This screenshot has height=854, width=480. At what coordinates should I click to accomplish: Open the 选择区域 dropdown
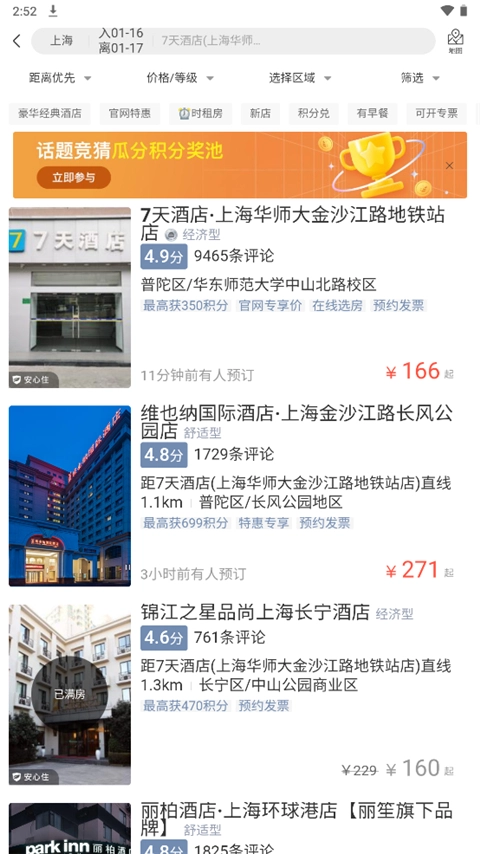[x=300, y=78]
